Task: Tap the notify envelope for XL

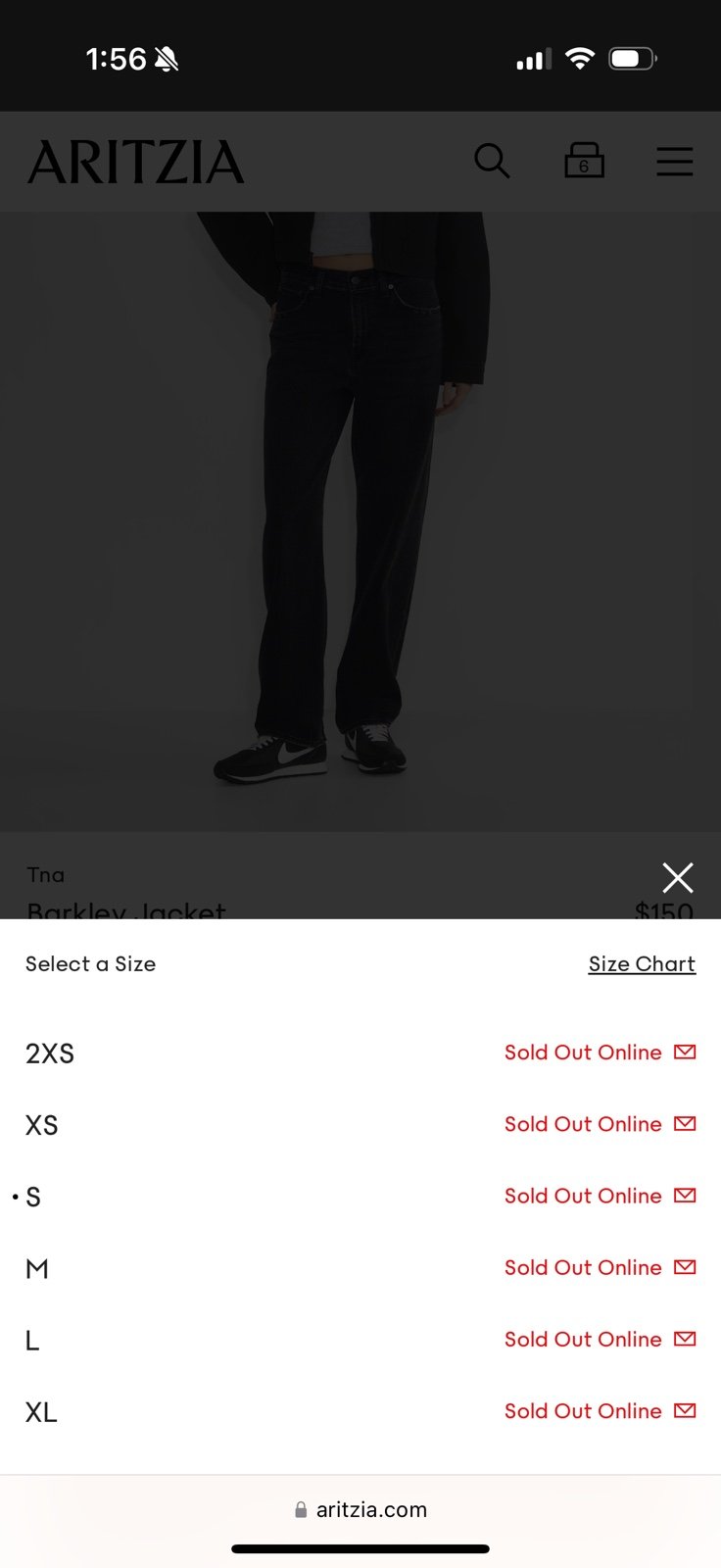Action: tap(686, 1411)
